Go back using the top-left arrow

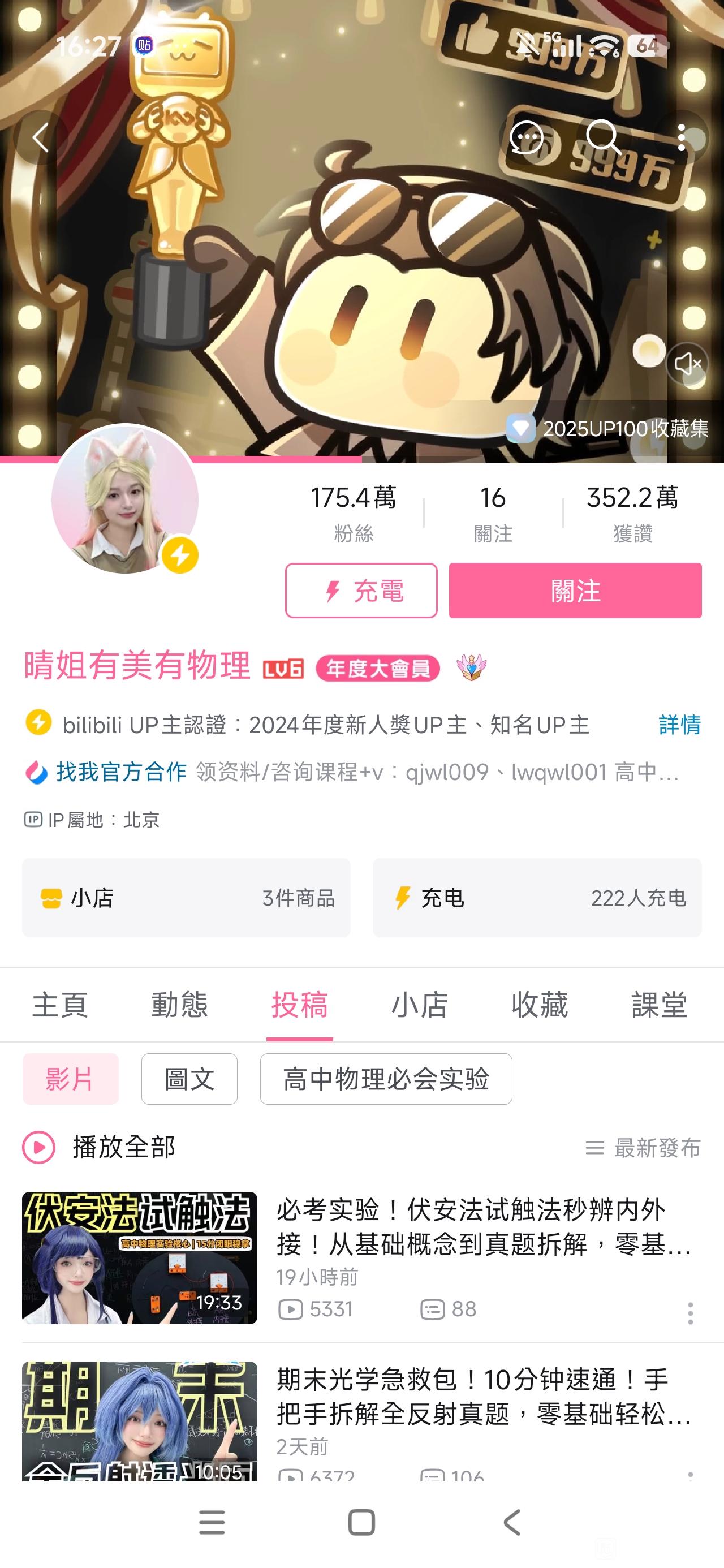[40, 137]
